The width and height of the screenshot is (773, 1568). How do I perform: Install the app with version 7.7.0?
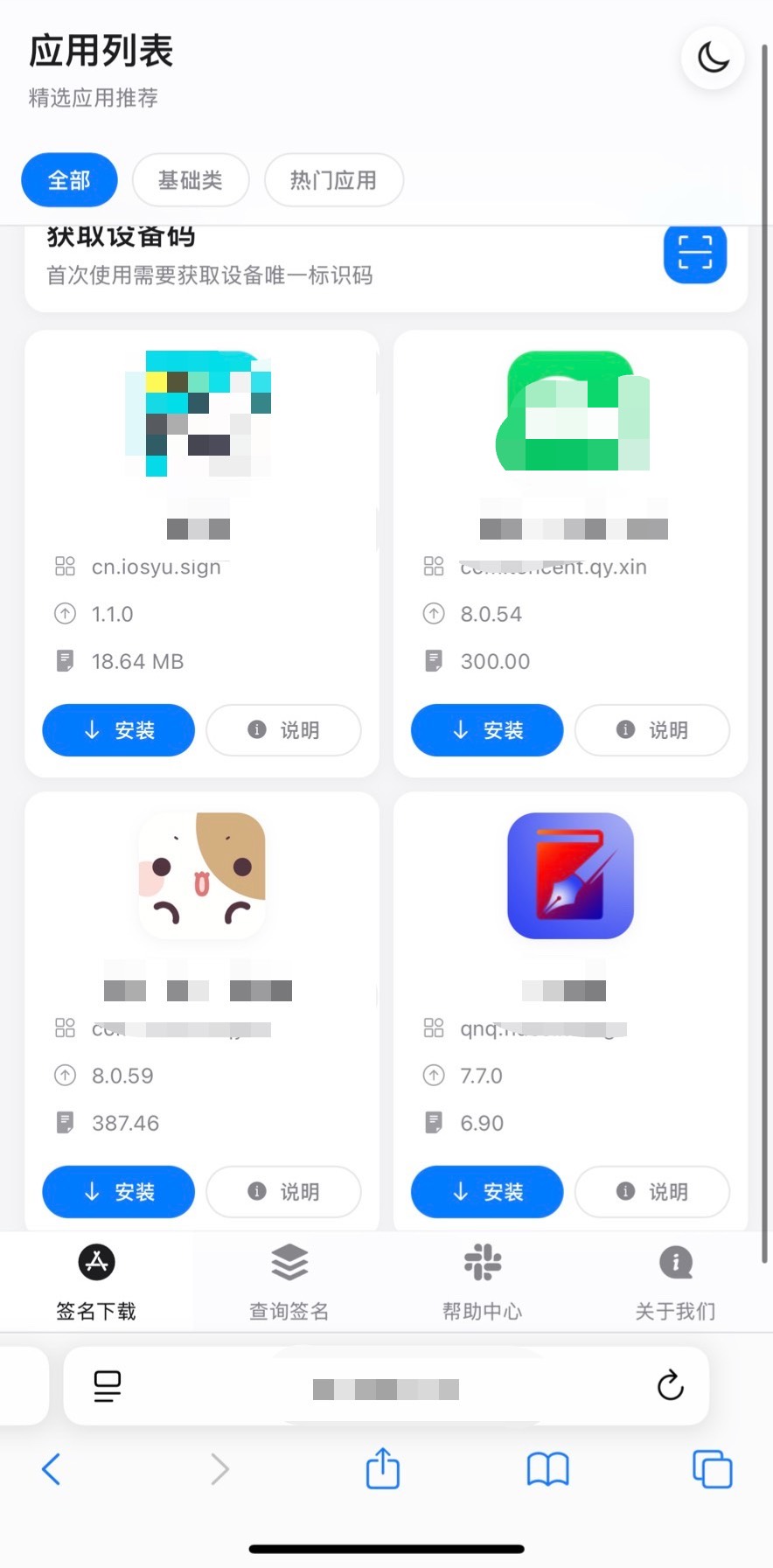(x=487, y=1191)
